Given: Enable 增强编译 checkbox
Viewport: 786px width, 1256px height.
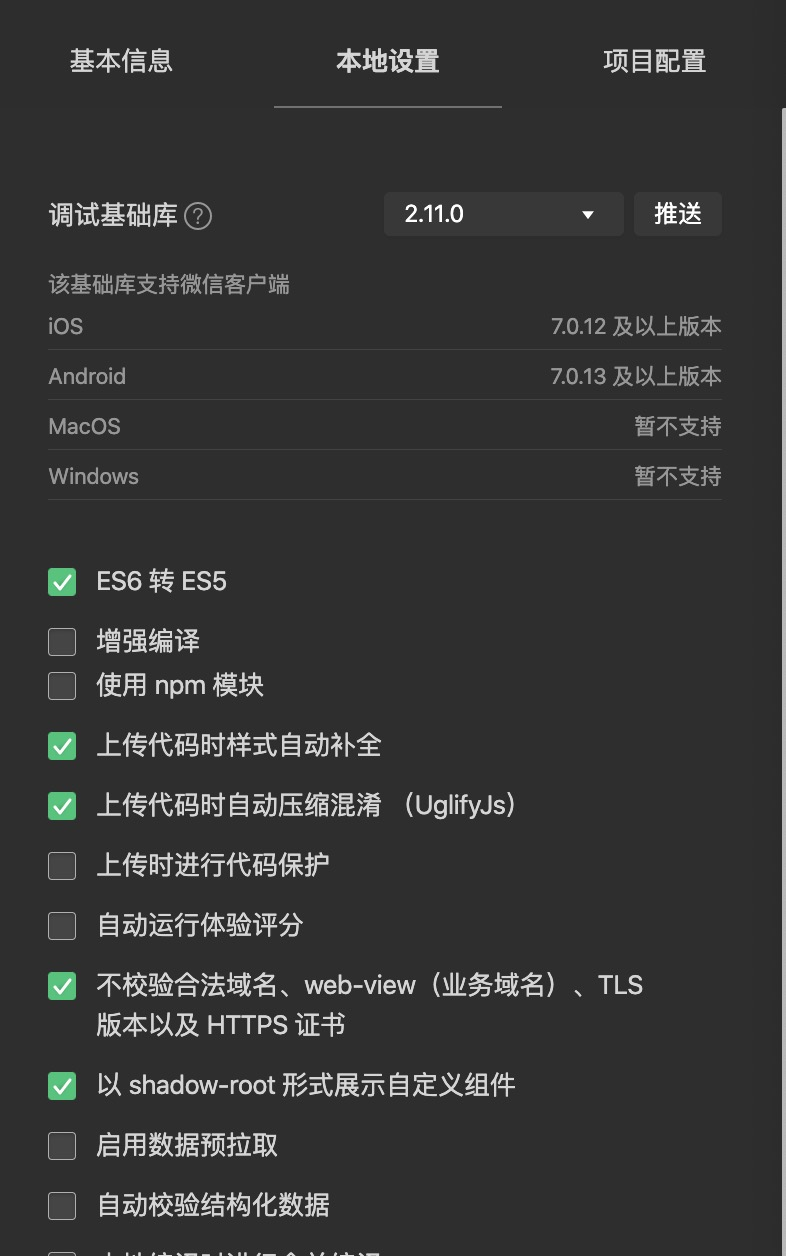Looking at the screenshot, I should coord(62,642).
